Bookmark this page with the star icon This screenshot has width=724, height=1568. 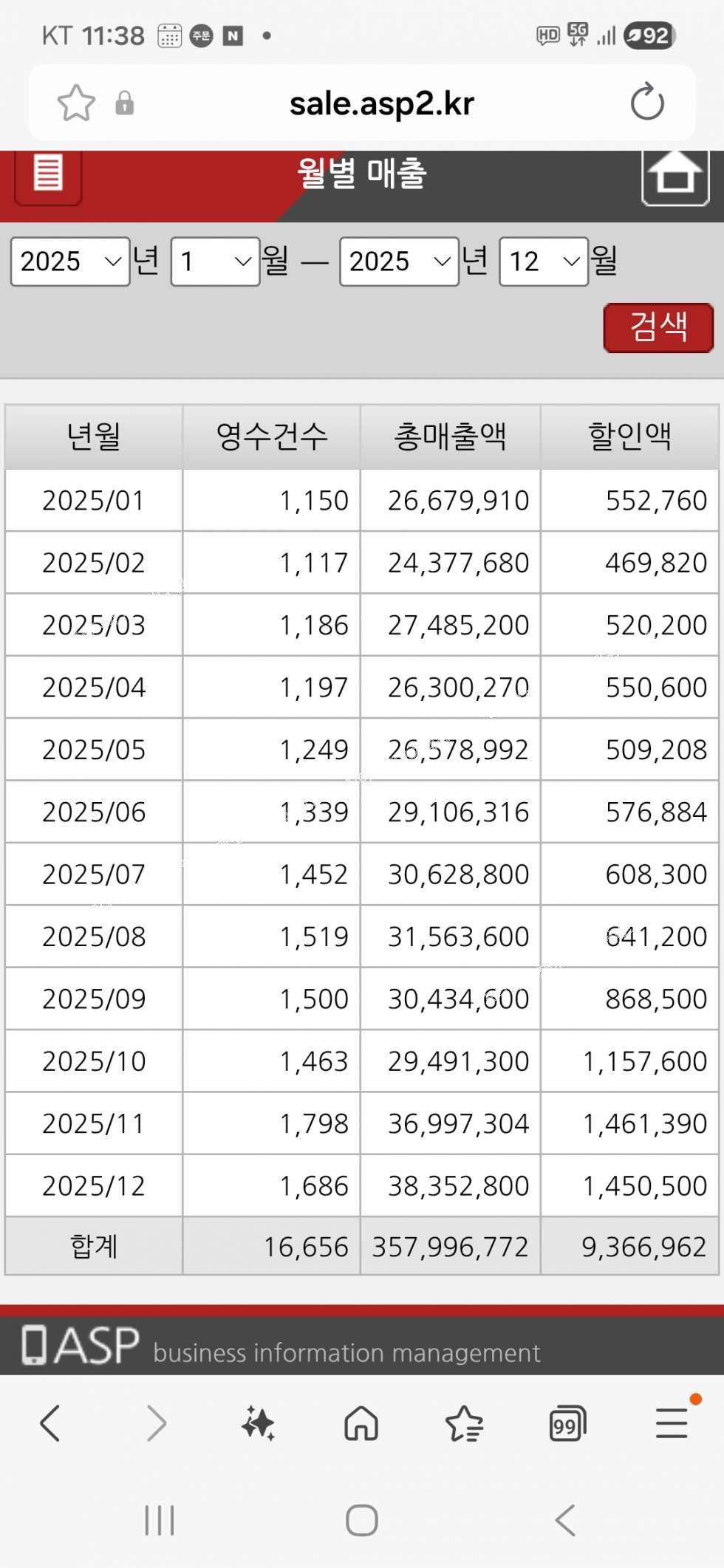tap(76, 103)
